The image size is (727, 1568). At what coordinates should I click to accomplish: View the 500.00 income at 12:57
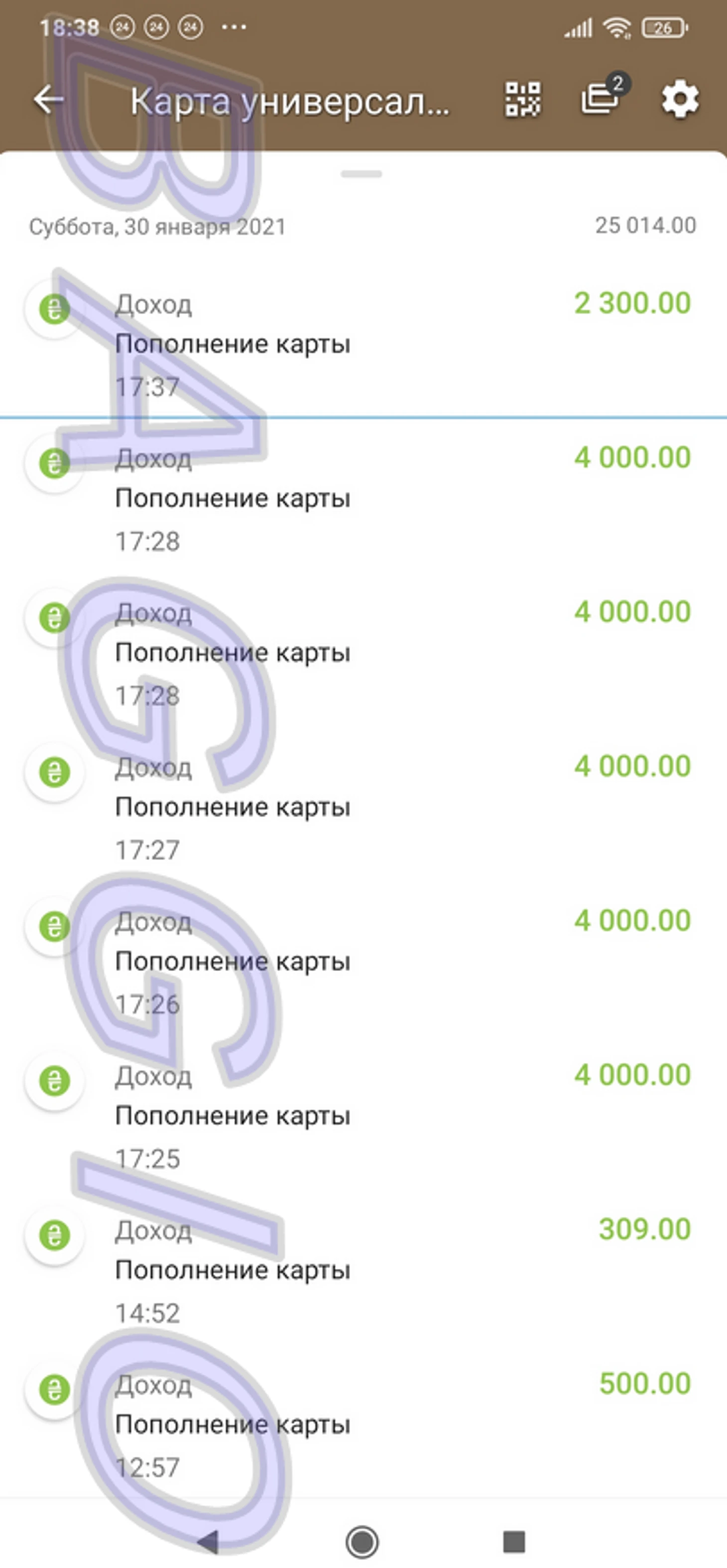[363, 1424]
